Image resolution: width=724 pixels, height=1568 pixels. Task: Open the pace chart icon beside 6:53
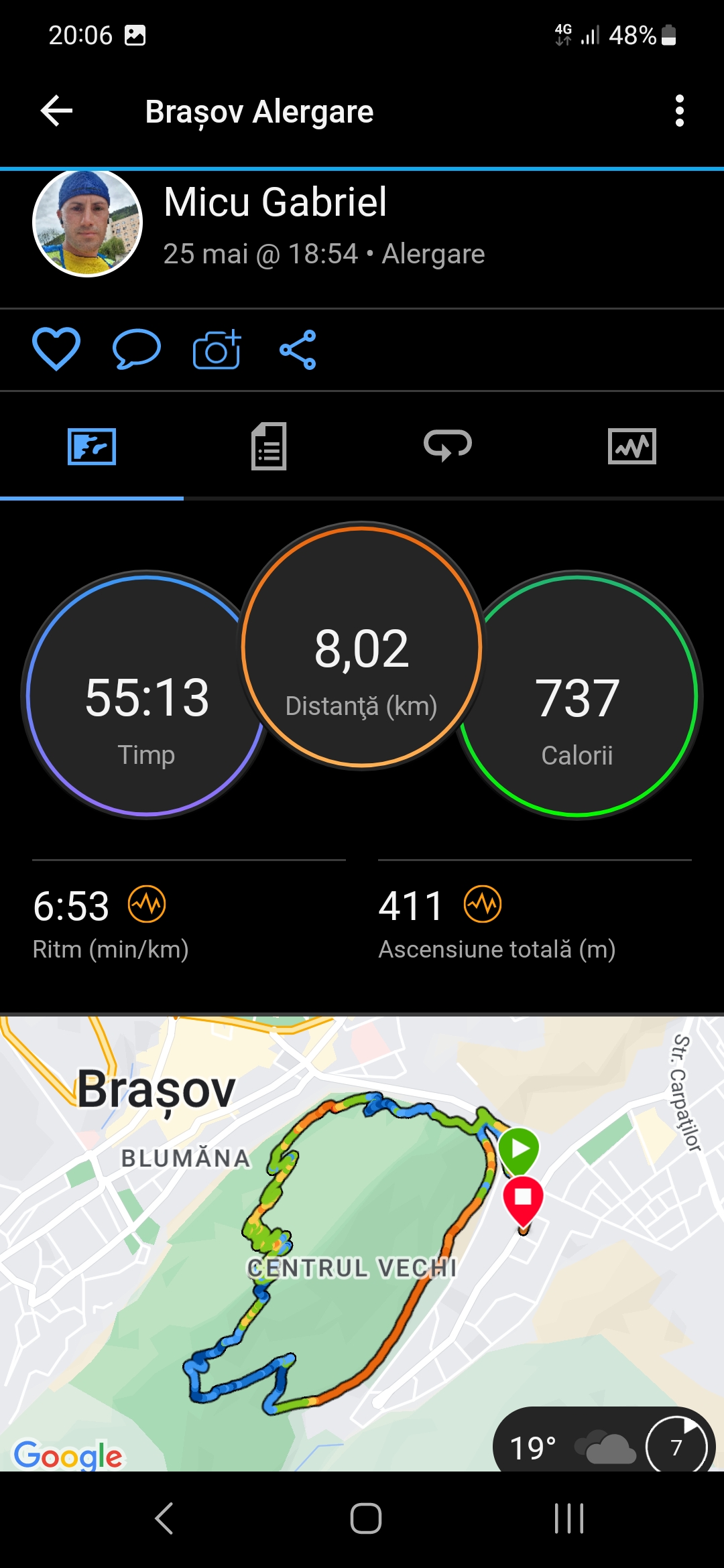click(147, 905)
